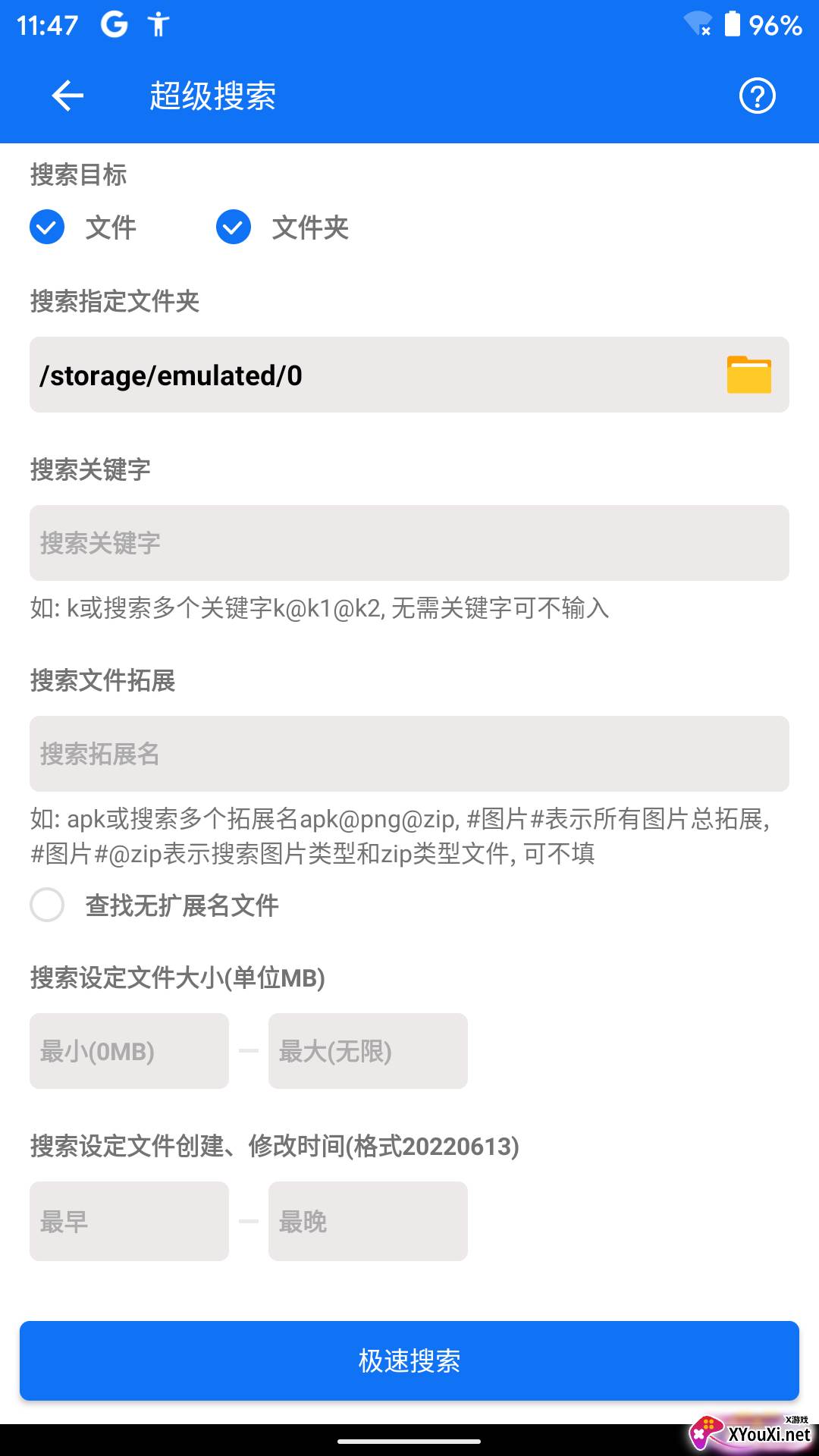Tap the /storage/emulated/0 folder path field

pos(409,375)
